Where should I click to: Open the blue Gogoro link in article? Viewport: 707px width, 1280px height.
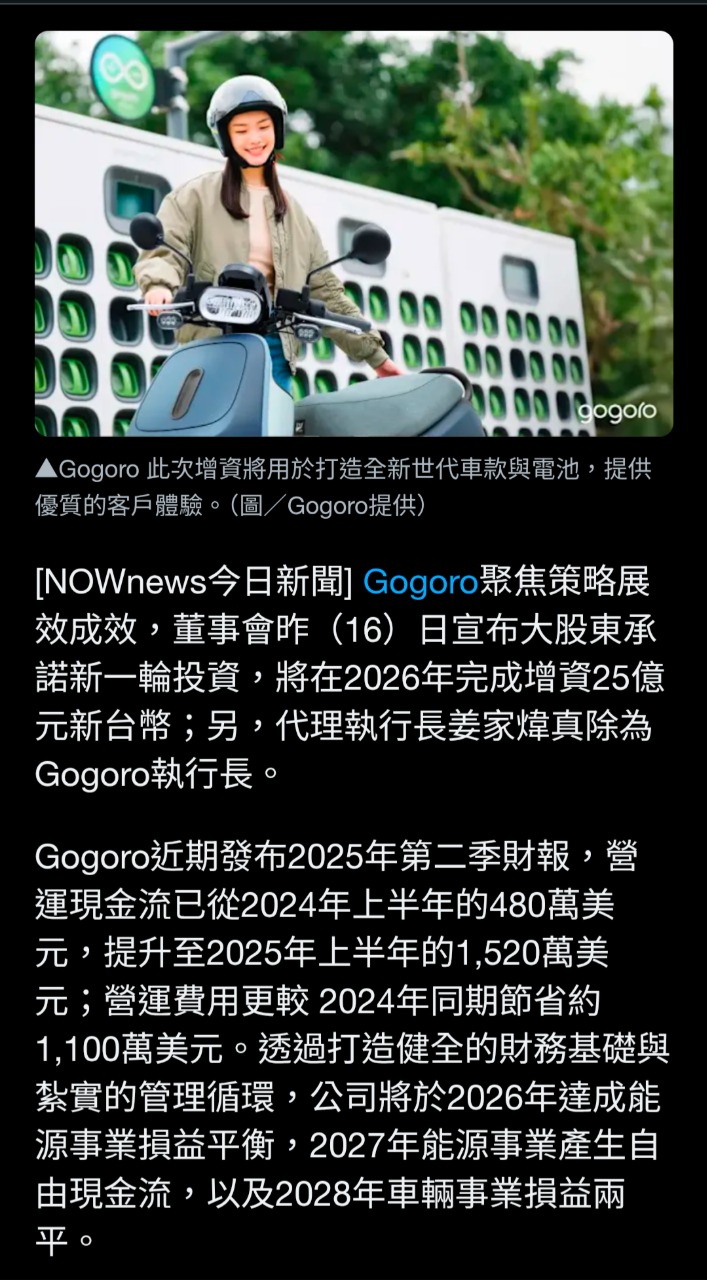420,582
